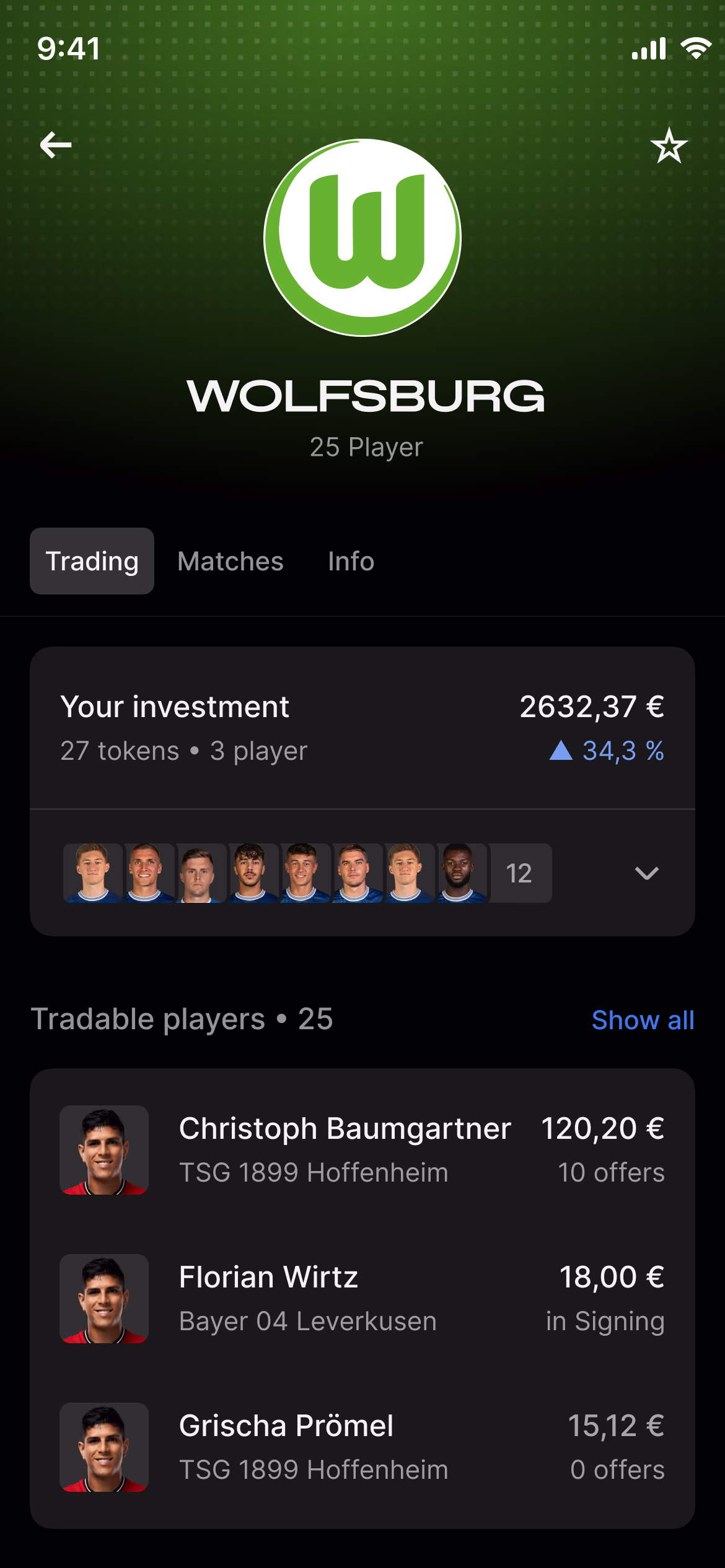
Task: Open the Info tab
Action: click(x=351, y=562)
